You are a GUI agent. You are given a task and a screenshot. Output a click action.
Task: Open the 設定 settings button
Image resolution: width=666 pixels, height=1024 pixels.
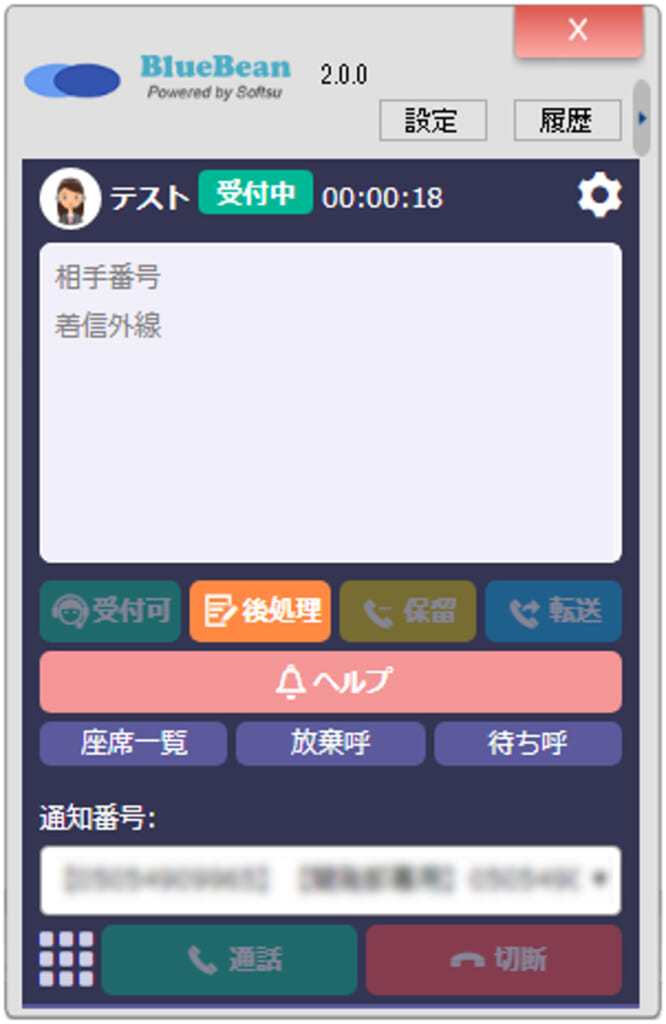pyautogui.click(x=432, y=121)
